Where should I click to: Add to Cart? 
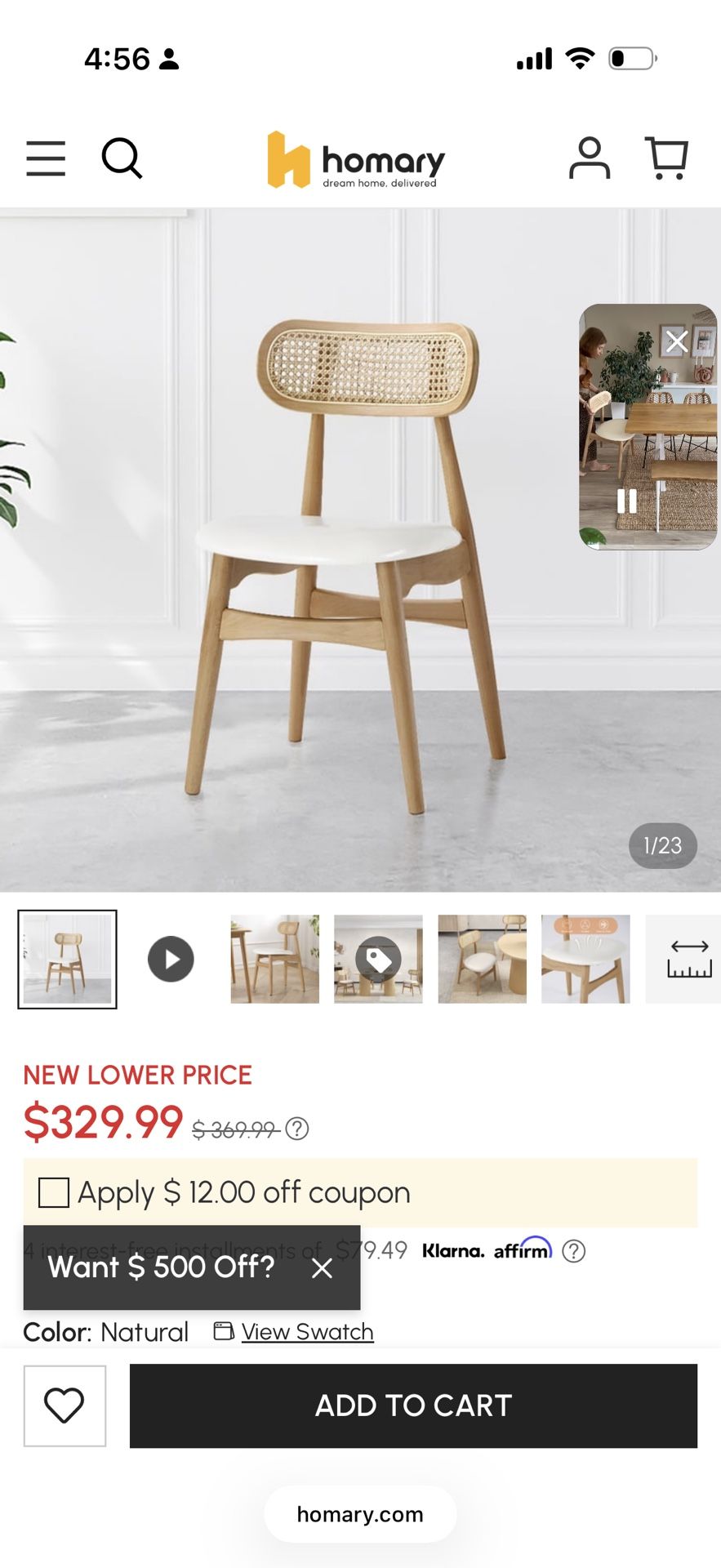coord(413,1405)
